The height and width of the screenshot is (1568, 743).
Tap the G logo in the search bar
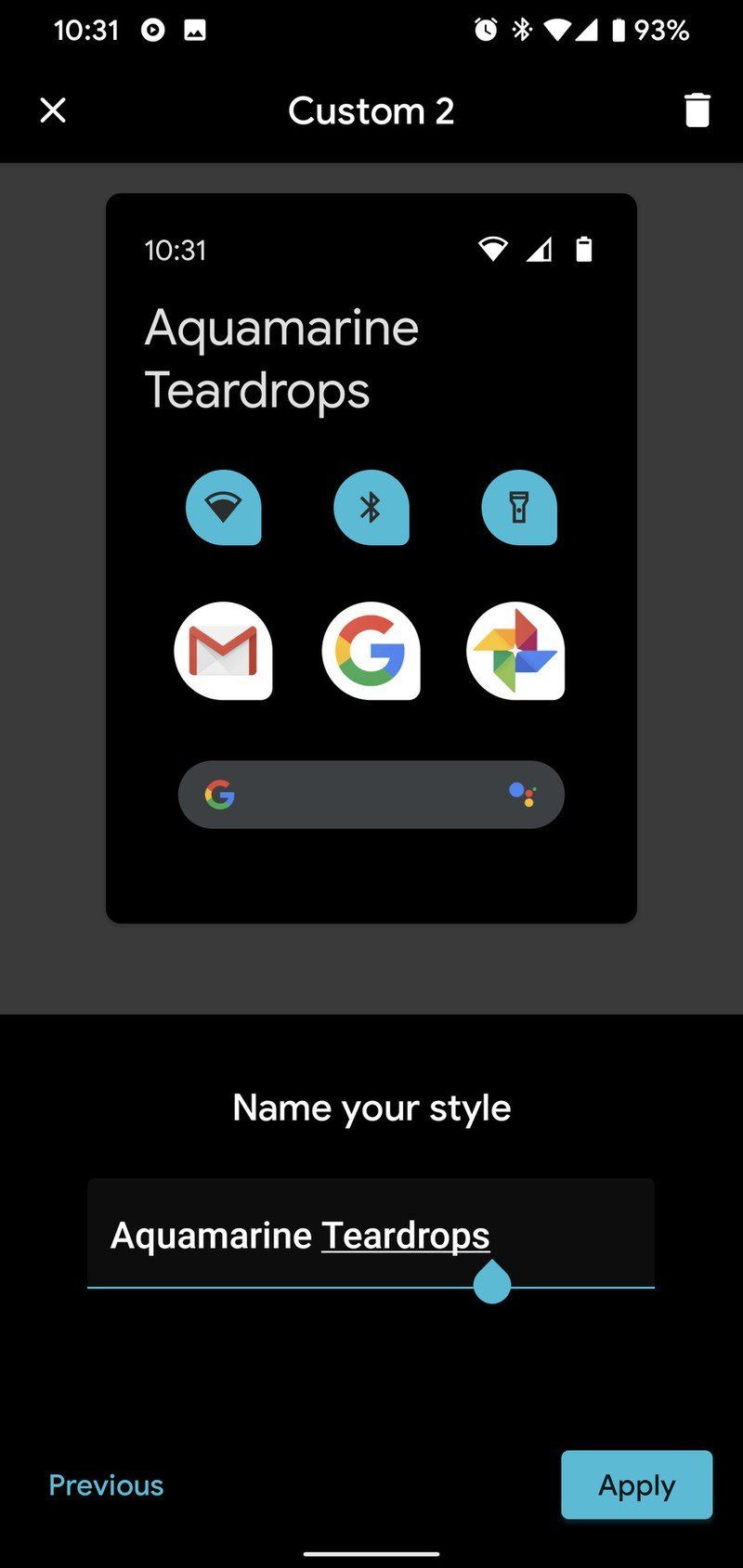point(220,796)
